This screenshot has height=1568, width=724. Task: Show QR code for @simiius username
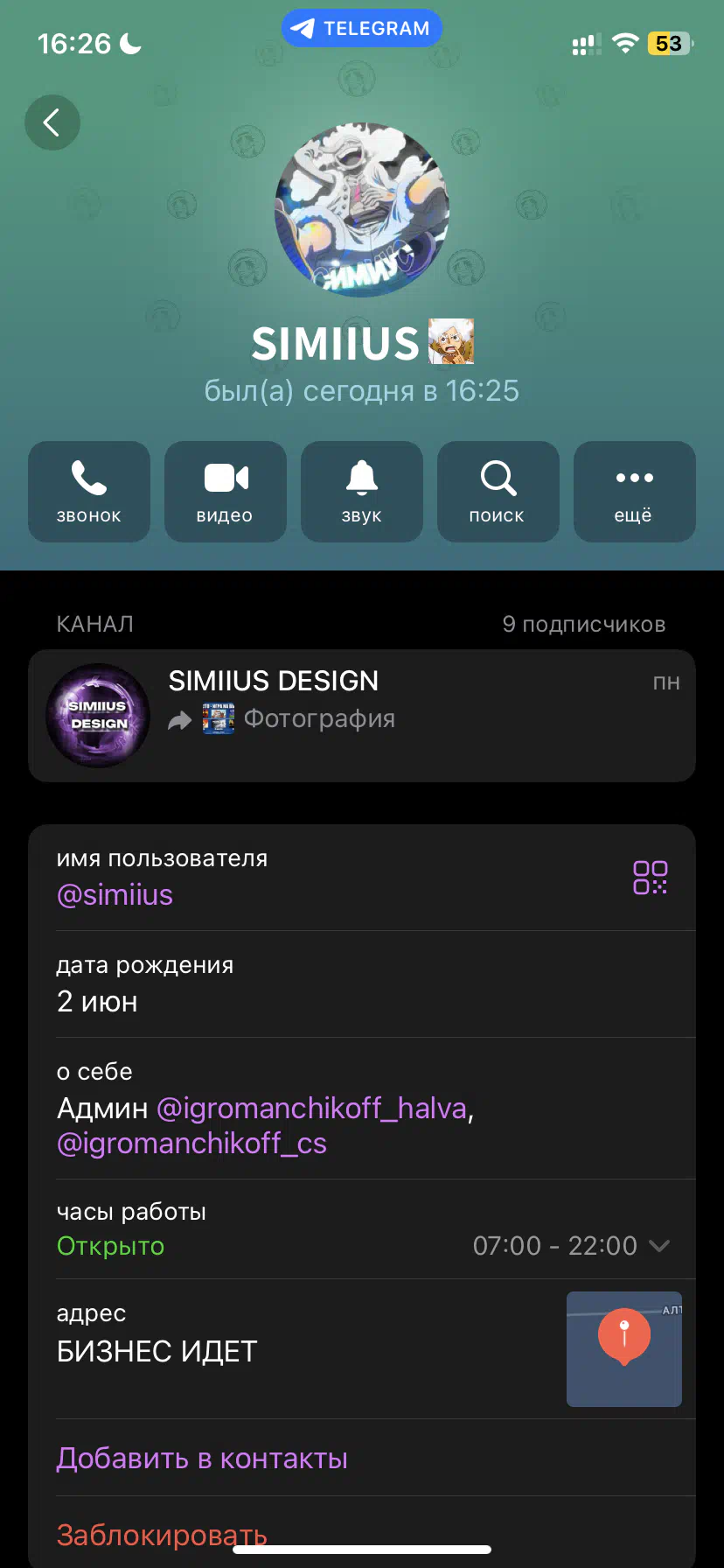pyautogui.click(x=650, y=877)
